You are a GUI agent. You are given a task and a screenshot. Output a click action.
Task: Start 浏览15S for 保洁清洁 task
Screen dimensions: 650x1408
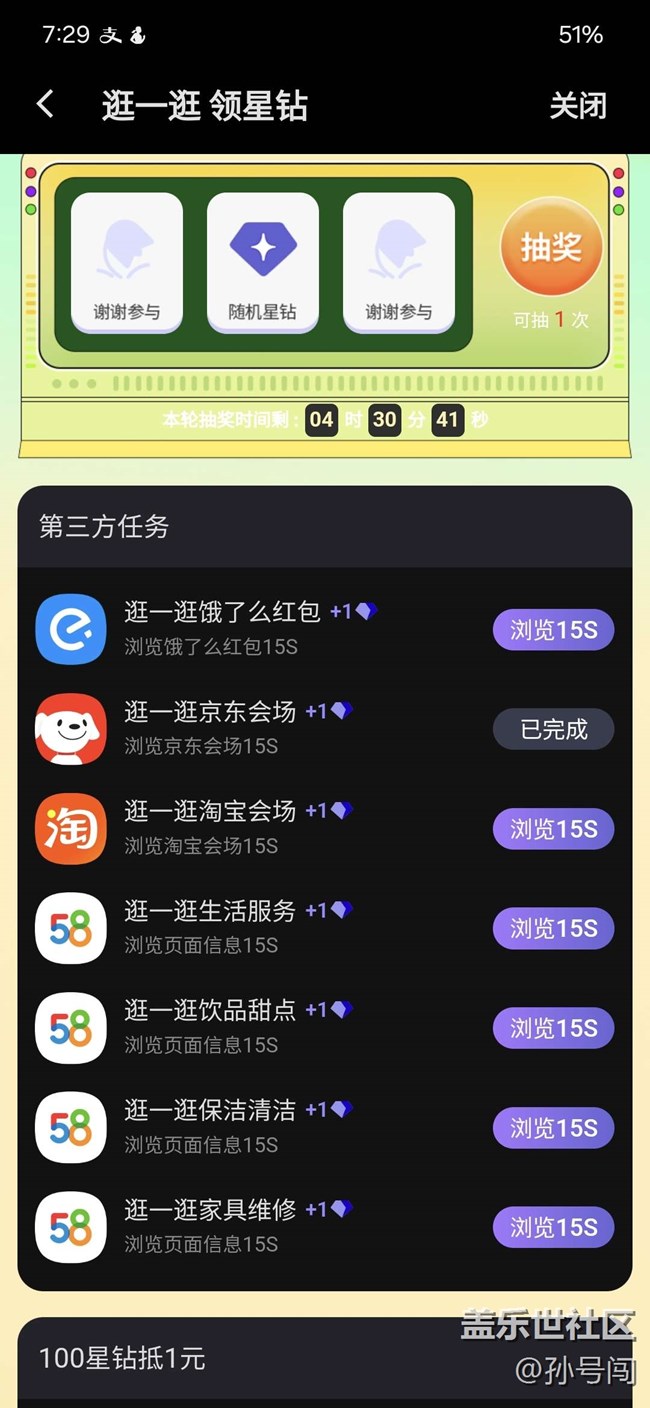553,1128
